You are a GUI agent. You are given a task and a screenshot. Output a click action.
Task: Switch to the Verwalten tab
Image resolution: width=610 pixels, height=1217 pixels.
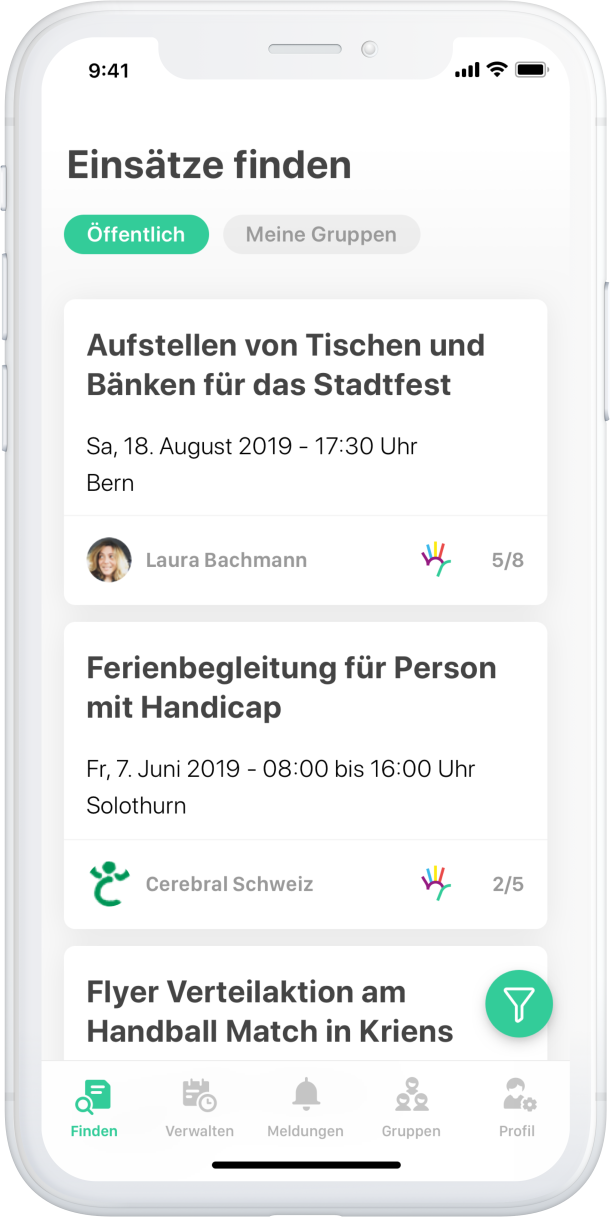(199, 1108)
